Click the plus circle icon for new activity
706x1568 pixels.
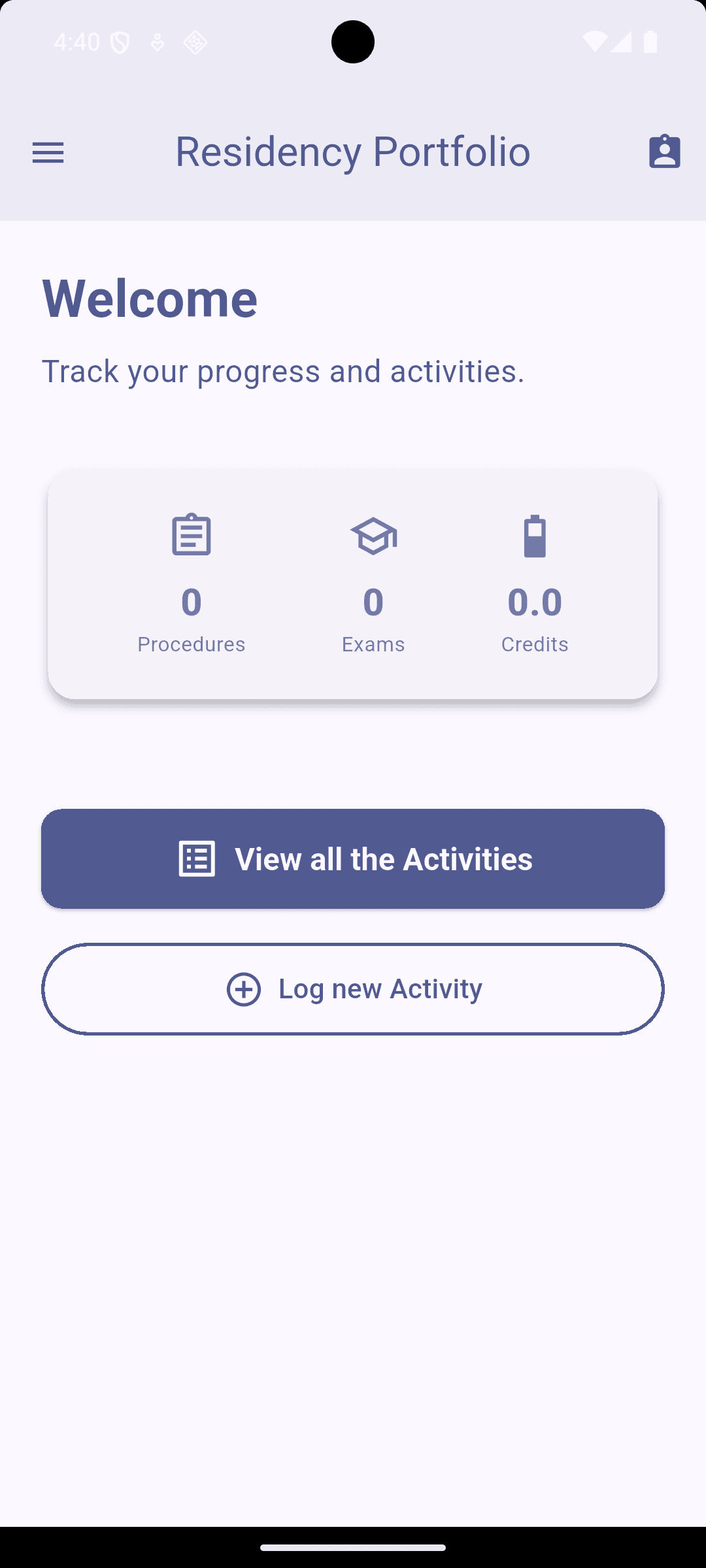click(x=244, y=988)
